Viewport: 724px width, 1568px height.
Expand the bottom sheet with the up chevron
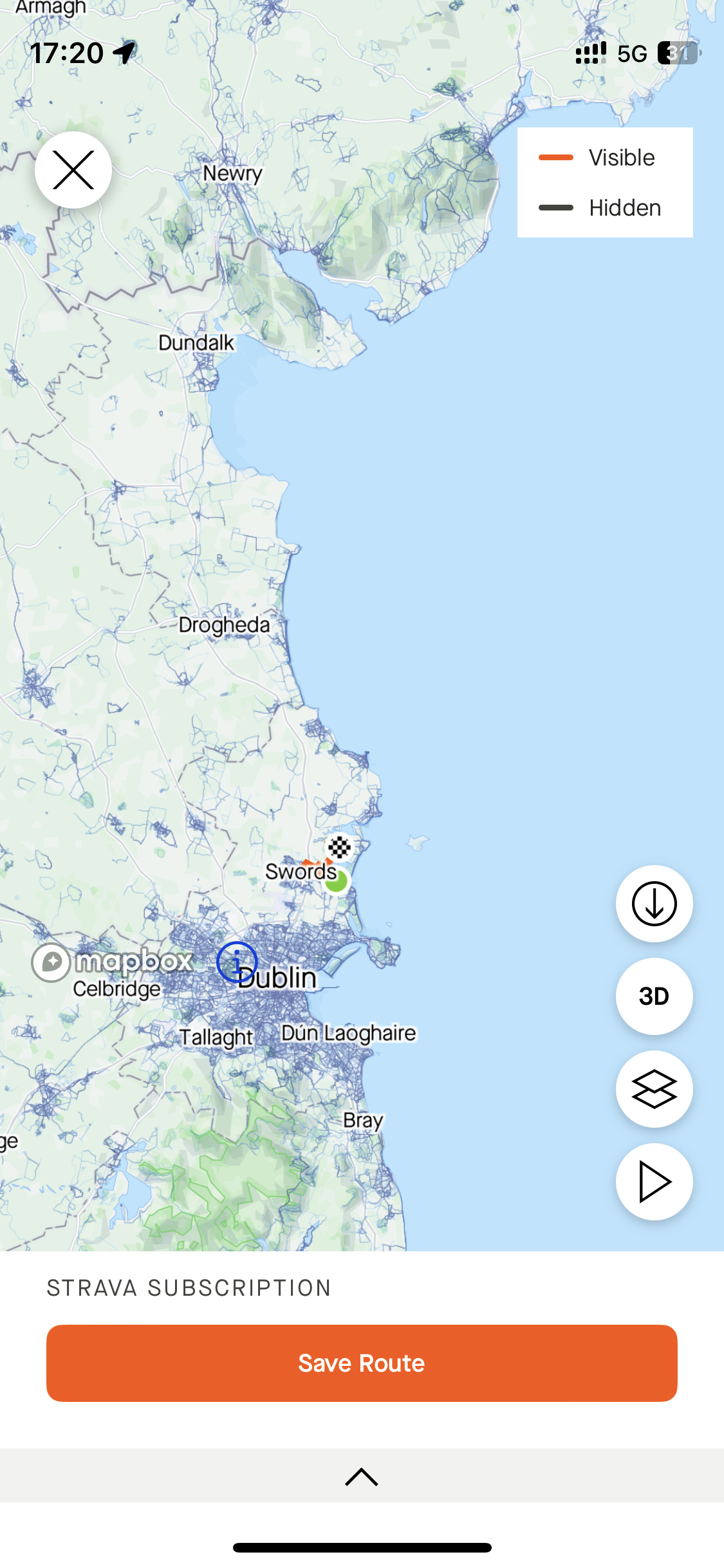[362, 1477]
